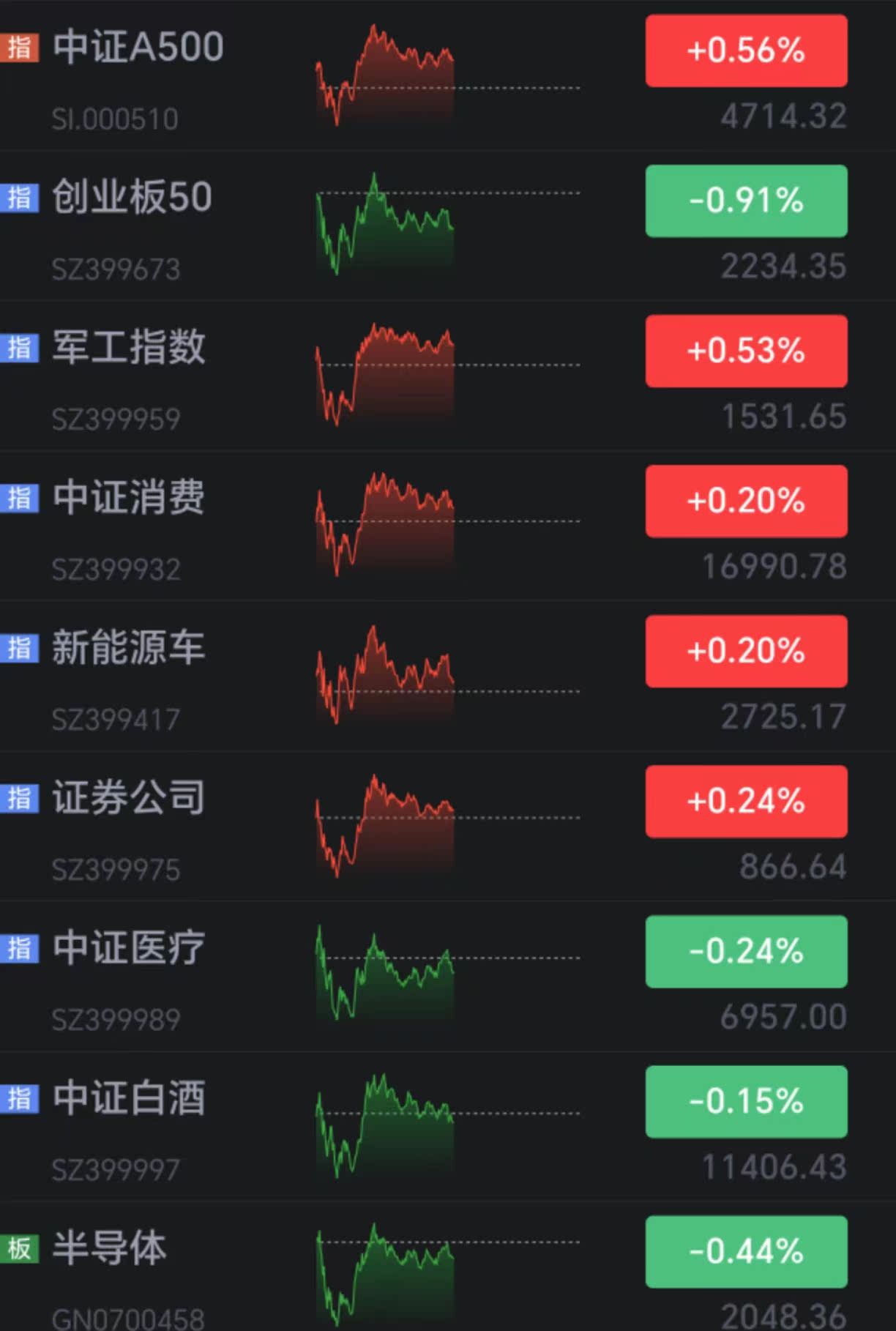The height and width of the screenshot is (1331, 896).
Task: View 创业板50 index details
Action: tap(133, 198)
